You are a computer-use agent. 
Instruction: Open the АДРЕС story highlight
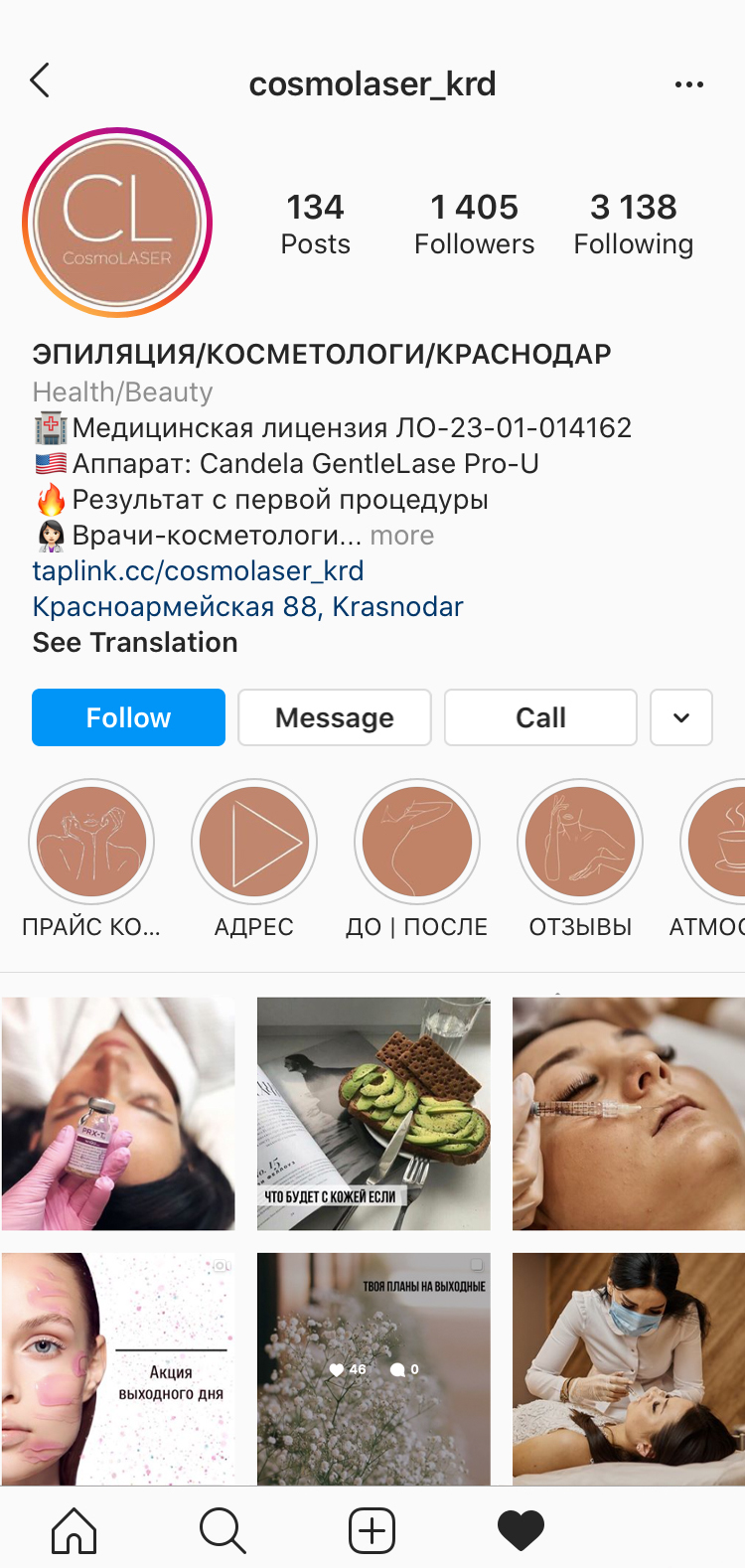coord(254,843)
